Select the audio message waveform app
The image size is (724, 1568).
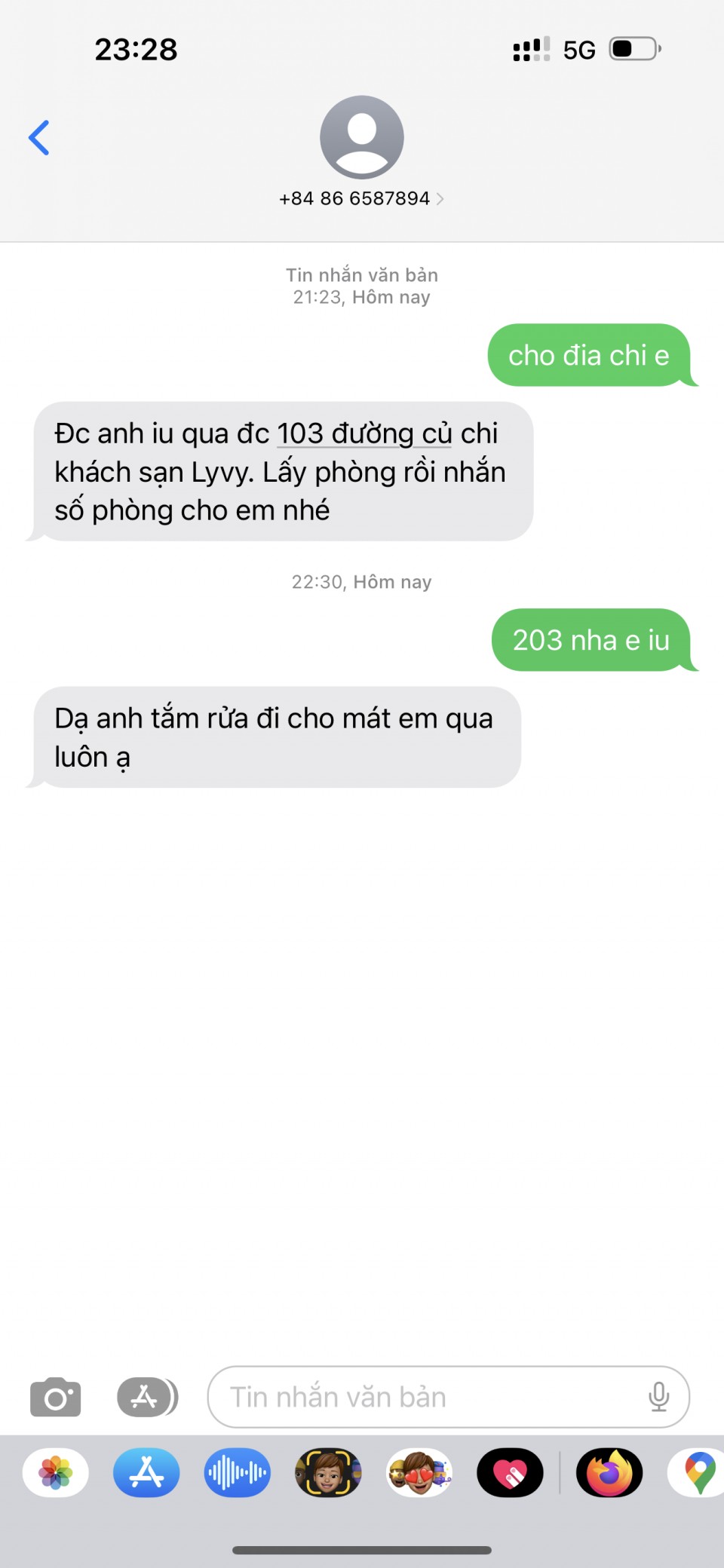click(238, 1472)
